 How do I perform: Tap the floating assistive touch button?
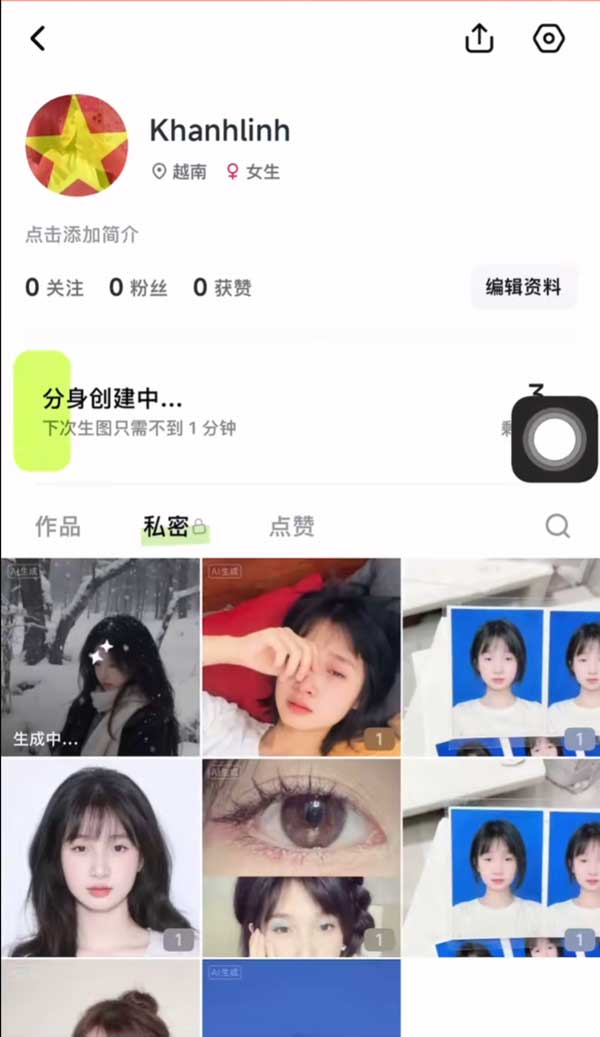click(x=555, y=439)
